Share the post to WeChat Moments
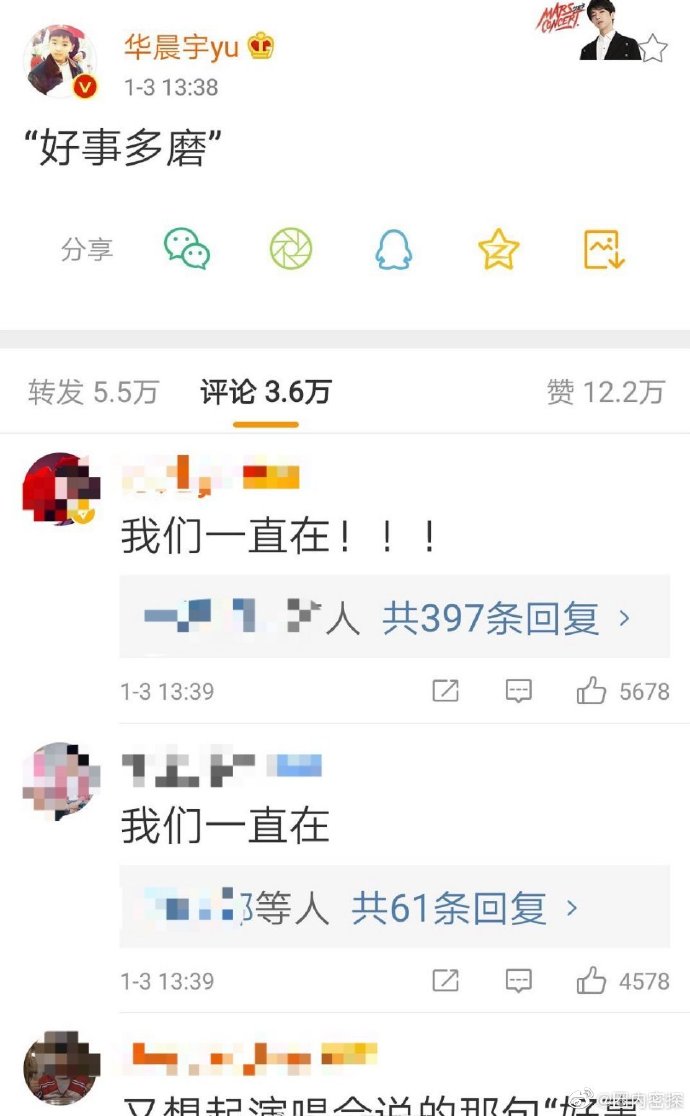Viewport: 690px width, 1116px height. 291,249
